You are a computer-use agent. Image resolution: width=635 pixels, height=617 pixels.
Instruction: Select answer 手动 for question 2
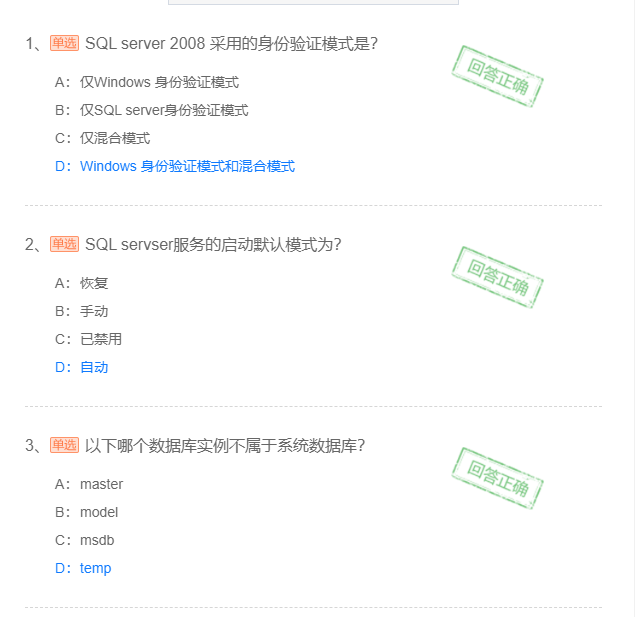click(93, 311)
